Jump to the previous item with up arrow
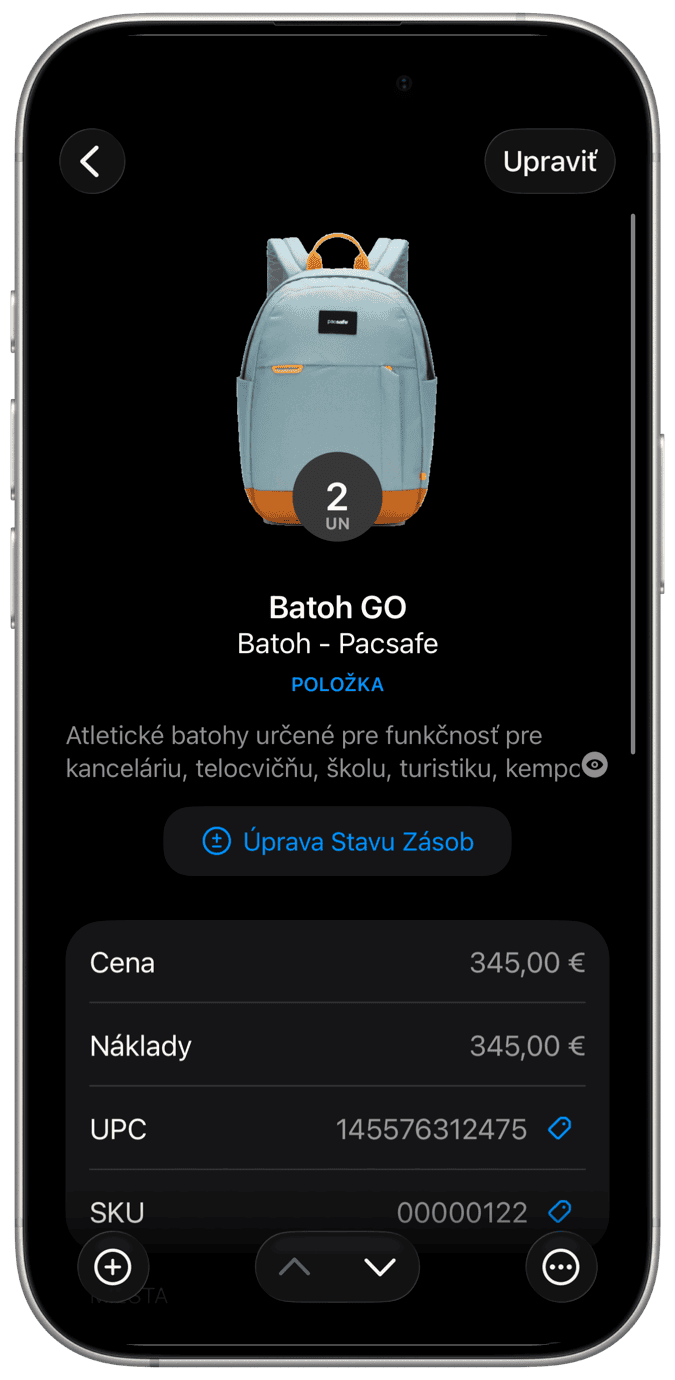 click(295, 1267)
